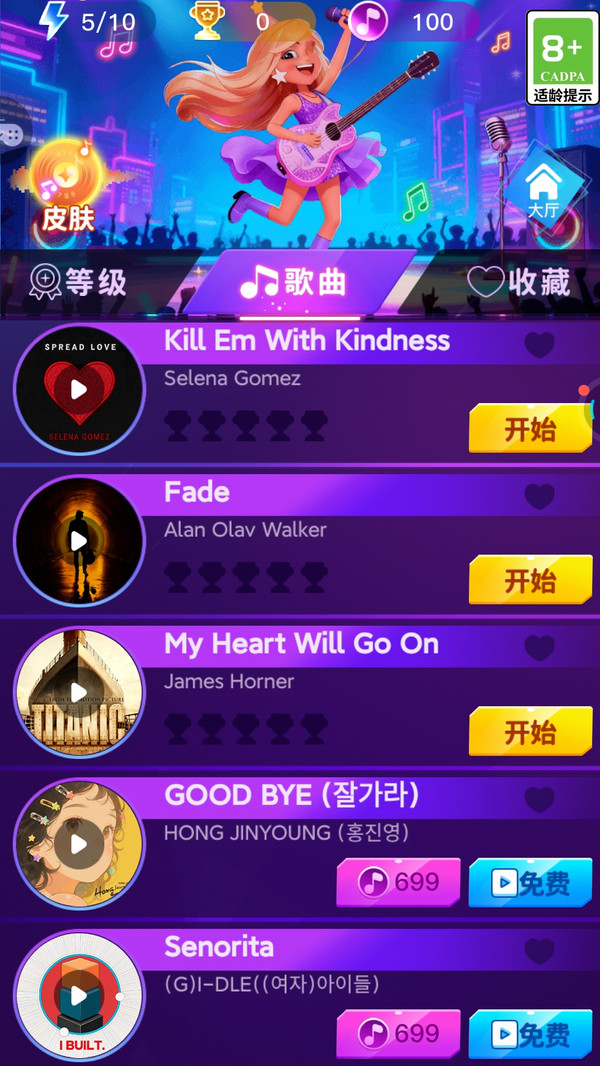This screenshot has width=600, height=1066.
Task: Start the song Fade
Action: [529, 581]
